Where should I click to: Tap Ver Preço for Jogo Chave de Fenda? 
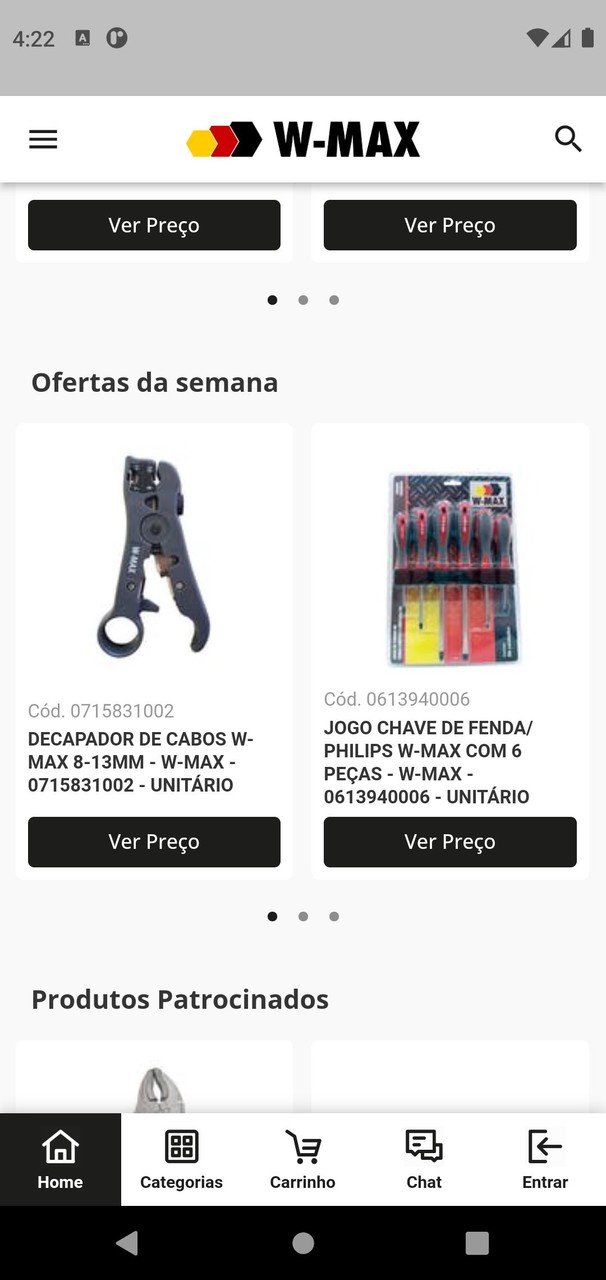tap(450, 842)
